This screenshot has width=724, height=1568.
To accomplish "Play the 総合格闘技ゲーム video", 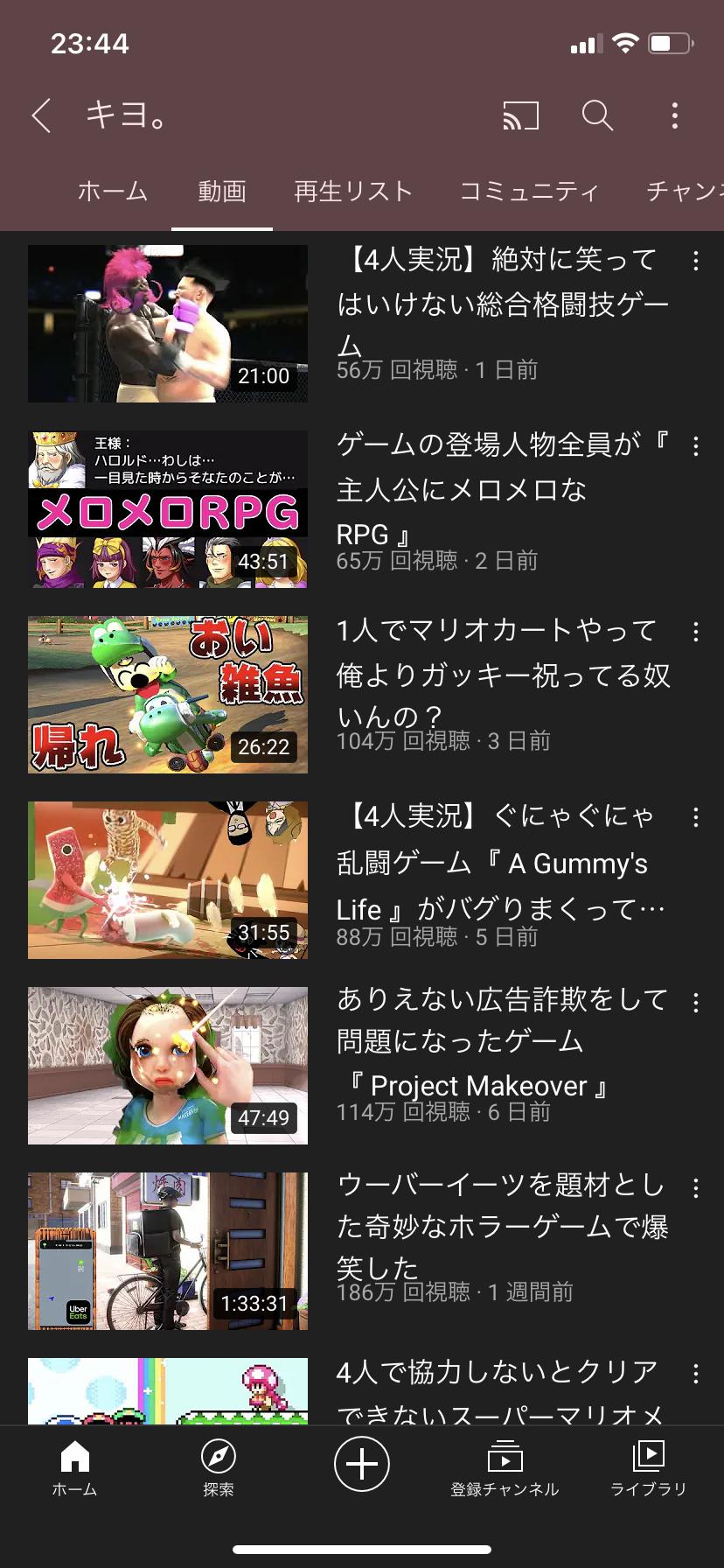I will click(168, 324).
